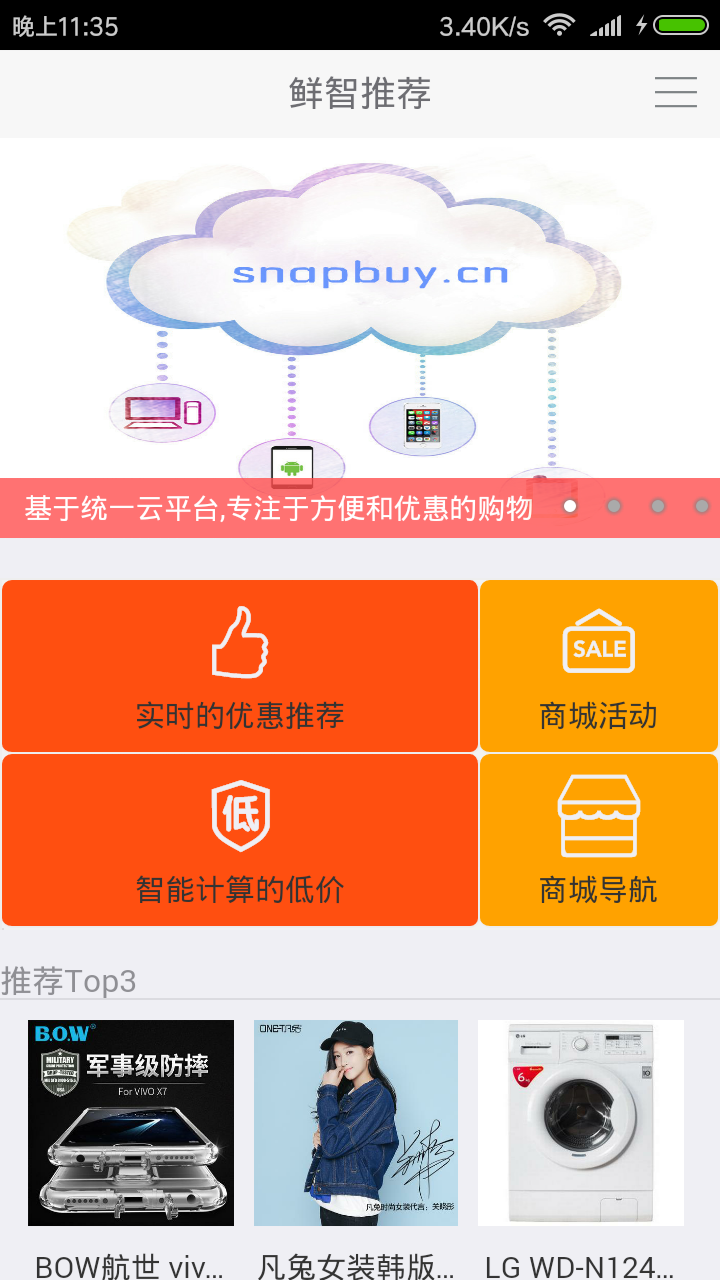View the LG WD-N124 washing machine
The height and width of the screenshot is (1280, 720).
click(581, 1123)
